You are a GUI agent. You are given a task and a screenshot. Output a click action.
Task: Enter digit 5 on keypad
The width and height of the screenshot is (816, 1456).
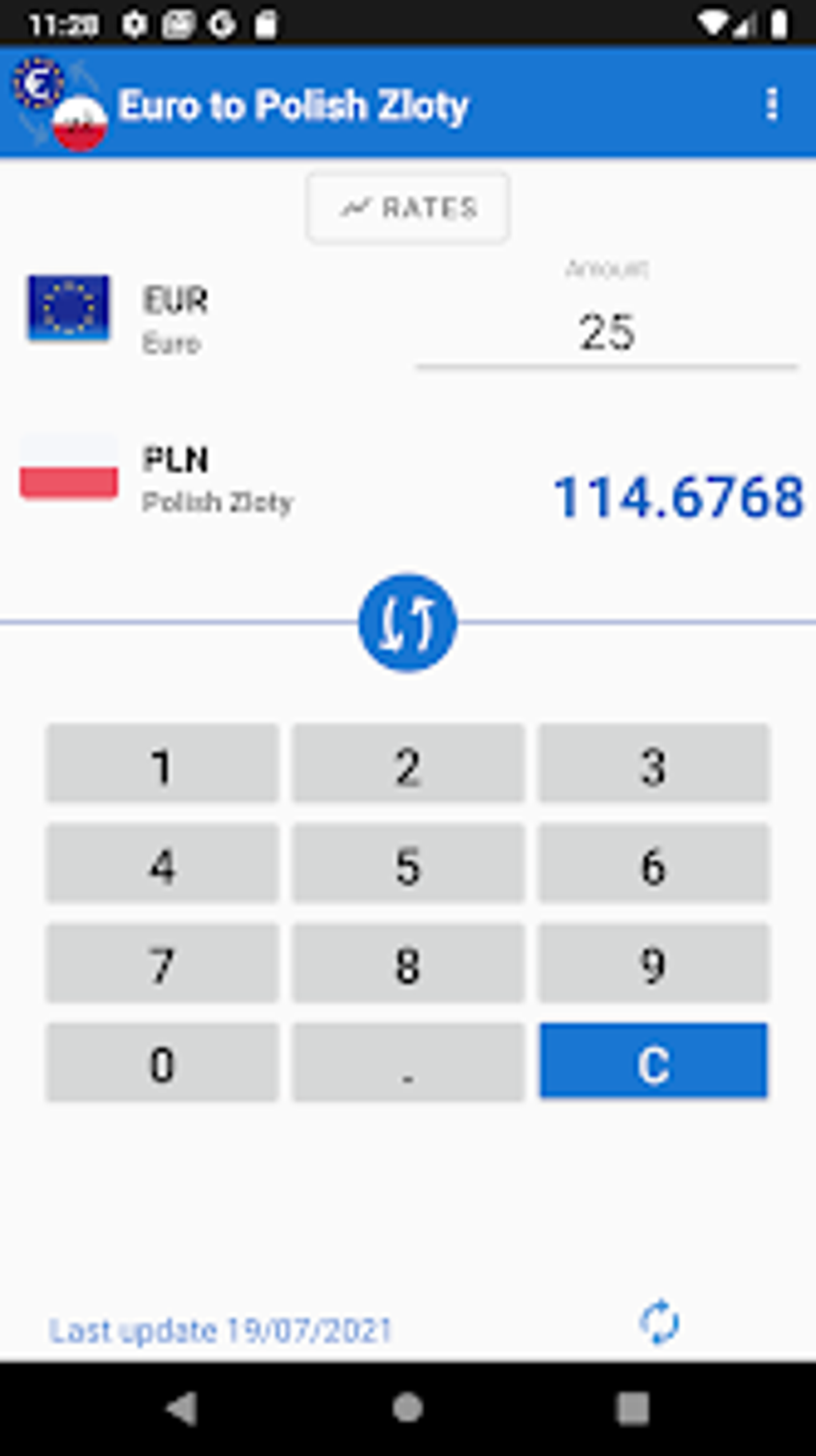408,864
